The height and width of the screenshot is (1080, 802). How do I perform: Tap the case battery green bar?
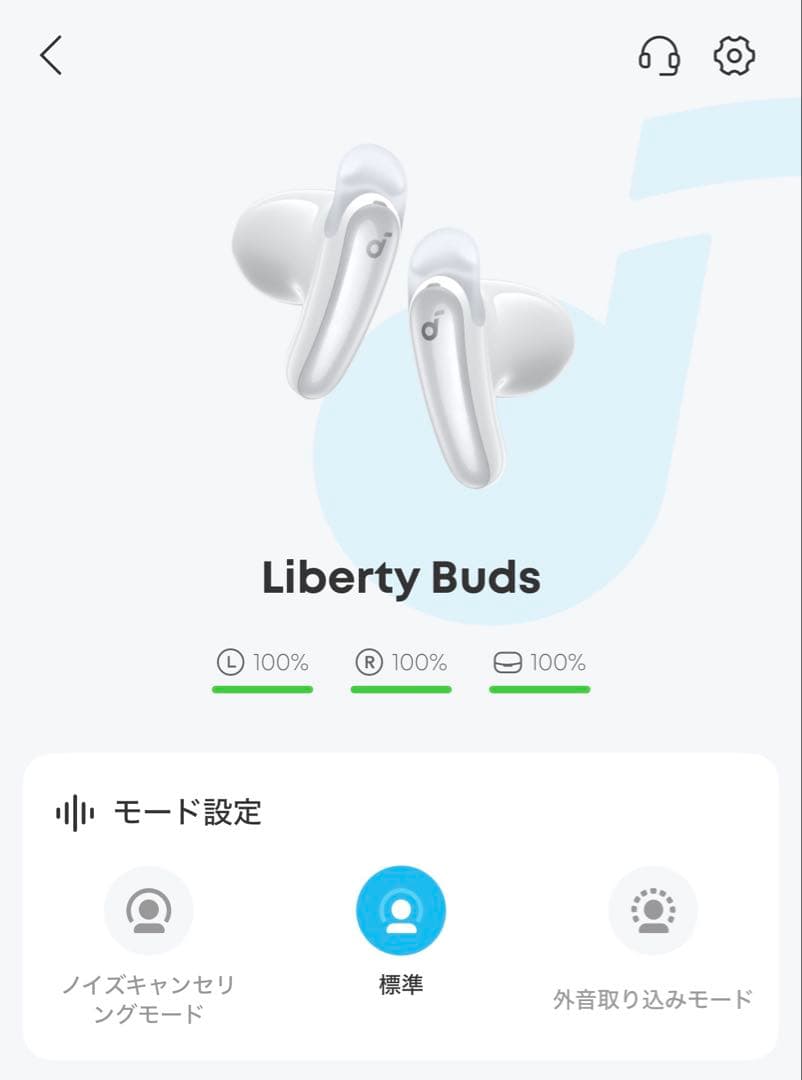[x=538, y=690]
